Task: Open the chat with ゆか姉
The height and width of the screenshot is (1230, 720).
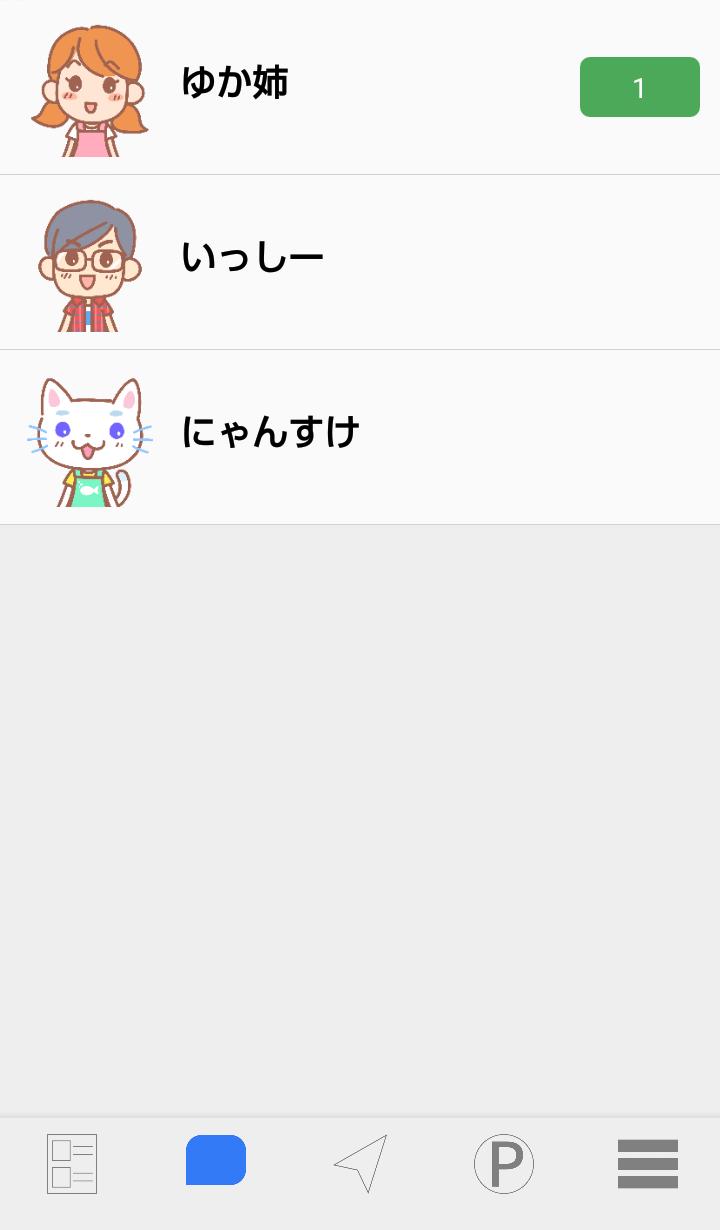Action: [360, 87]
